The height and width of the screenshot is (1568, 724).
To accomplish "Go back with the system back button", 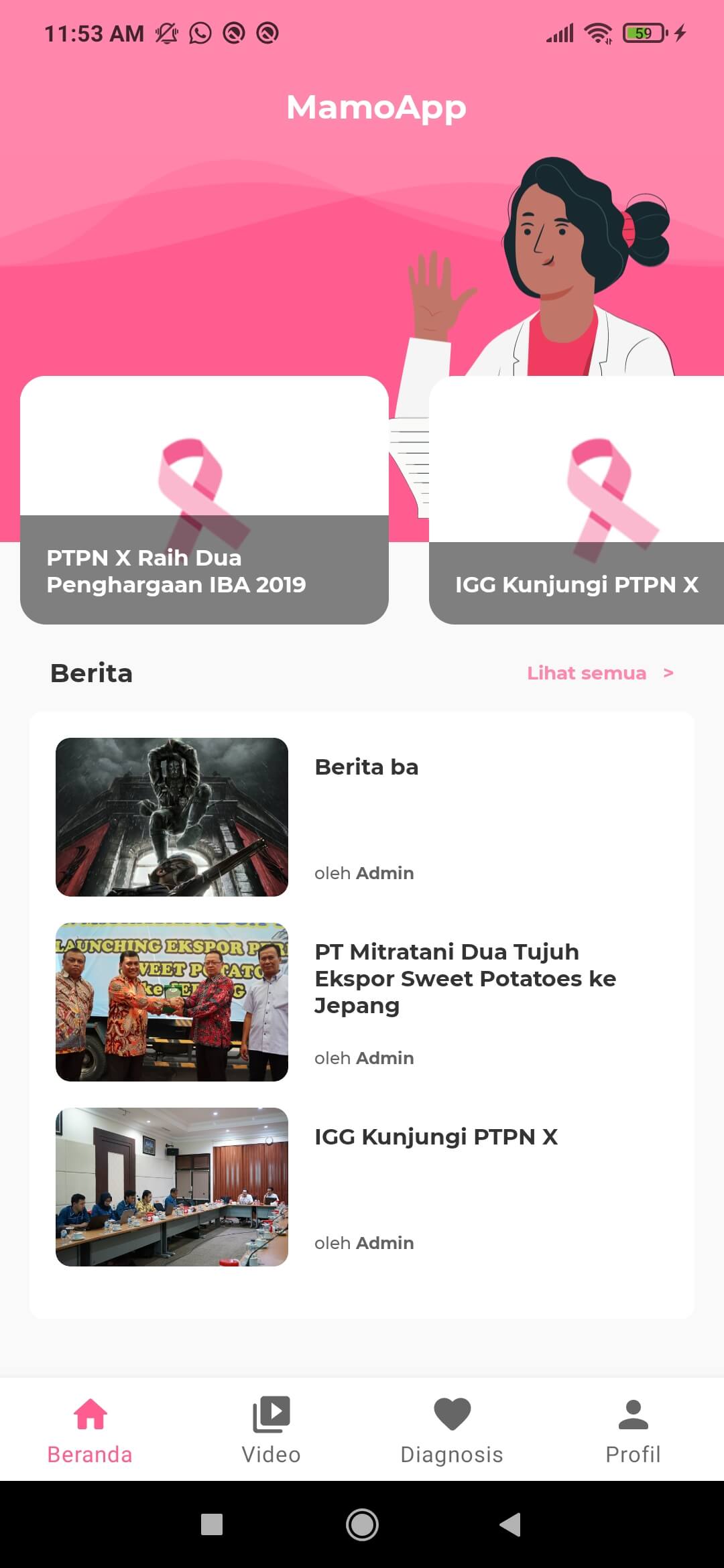I will 511,1524.
